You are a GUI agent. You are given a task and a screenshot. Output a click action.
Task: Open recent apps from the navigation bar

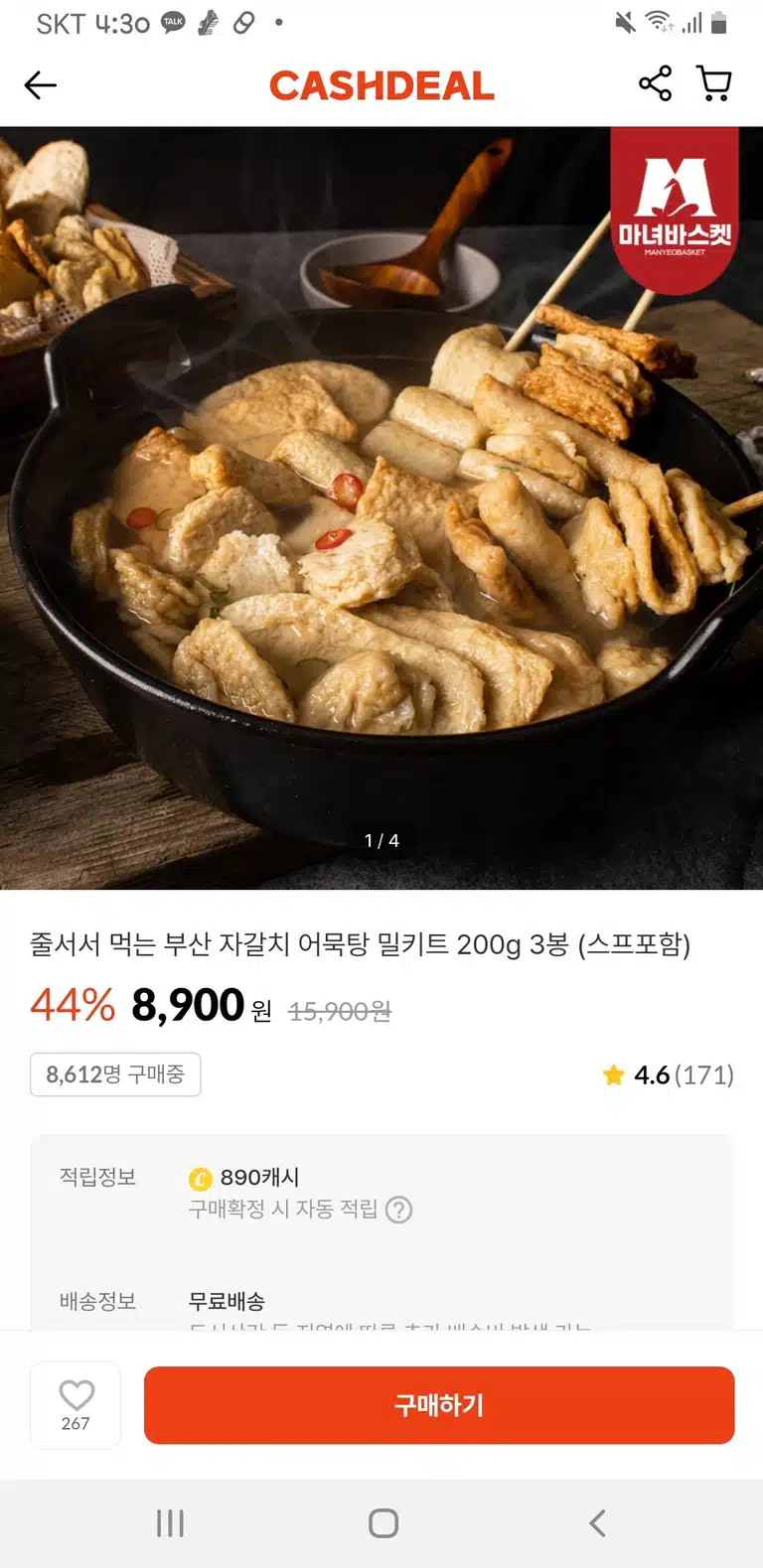pos(170,1523)
